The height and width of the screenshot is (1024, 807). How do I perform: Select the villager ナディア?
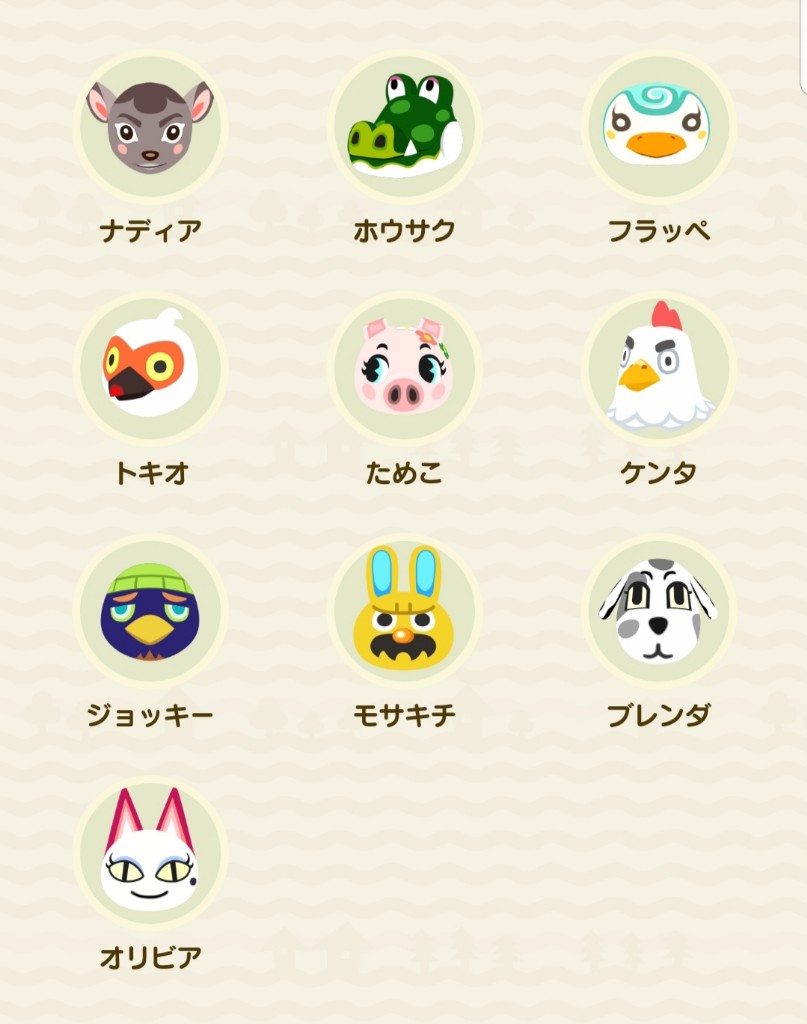pyautogui.click(x=150, y=127)
